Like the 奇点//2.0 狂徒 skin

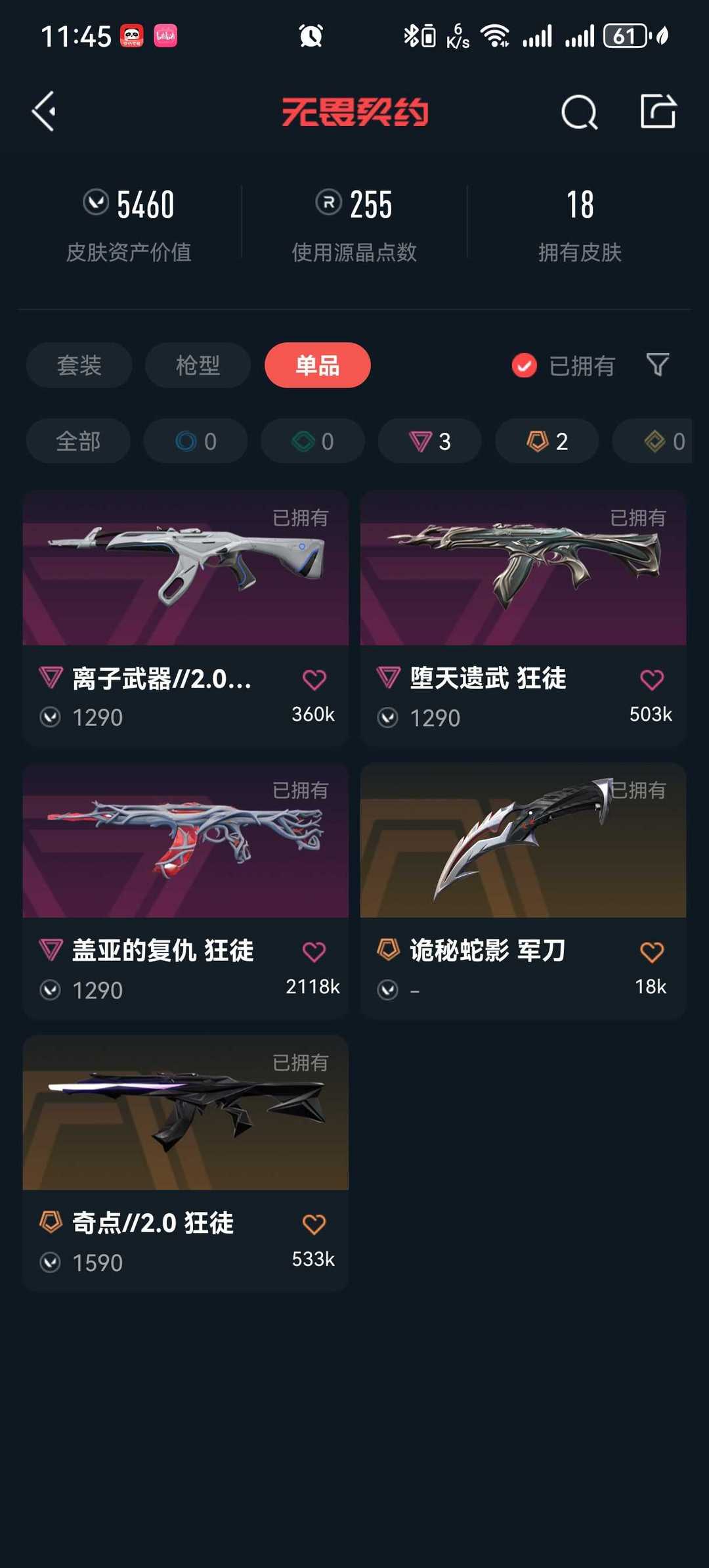tap(314, 1224)
